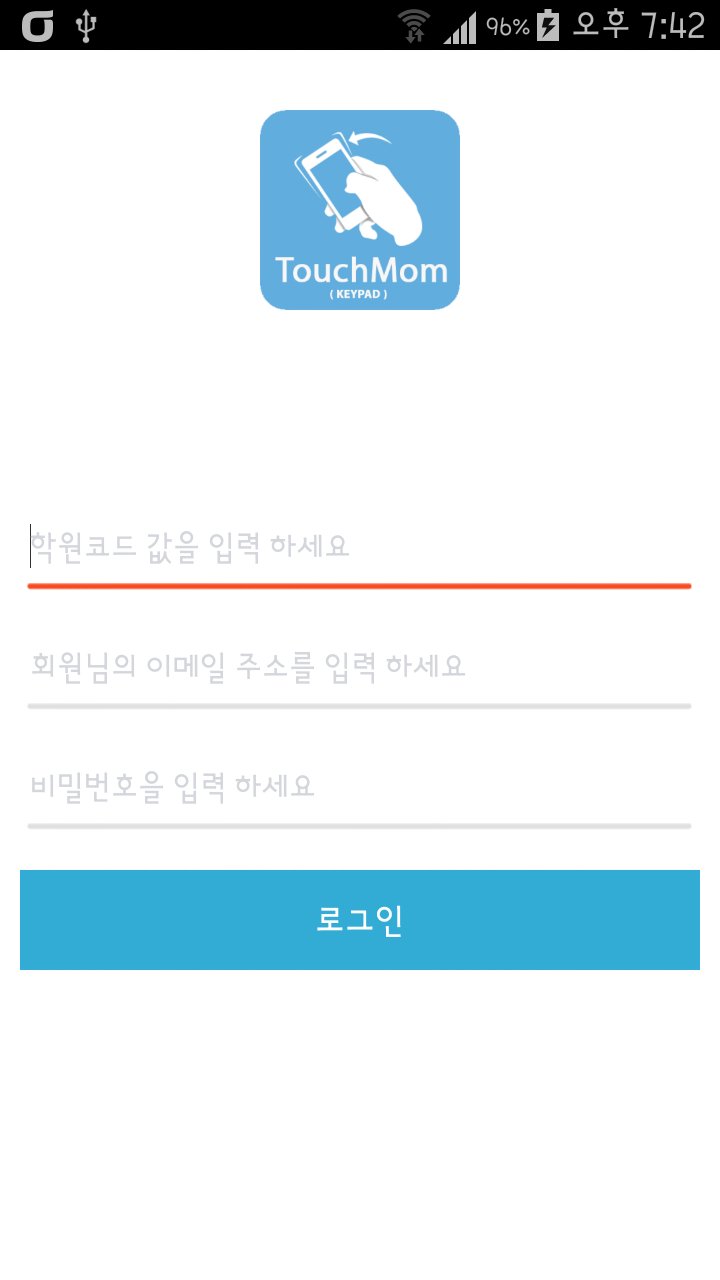
Task: Tap the KEYPAD label on the logo
Action: click(x=360, y=292)
